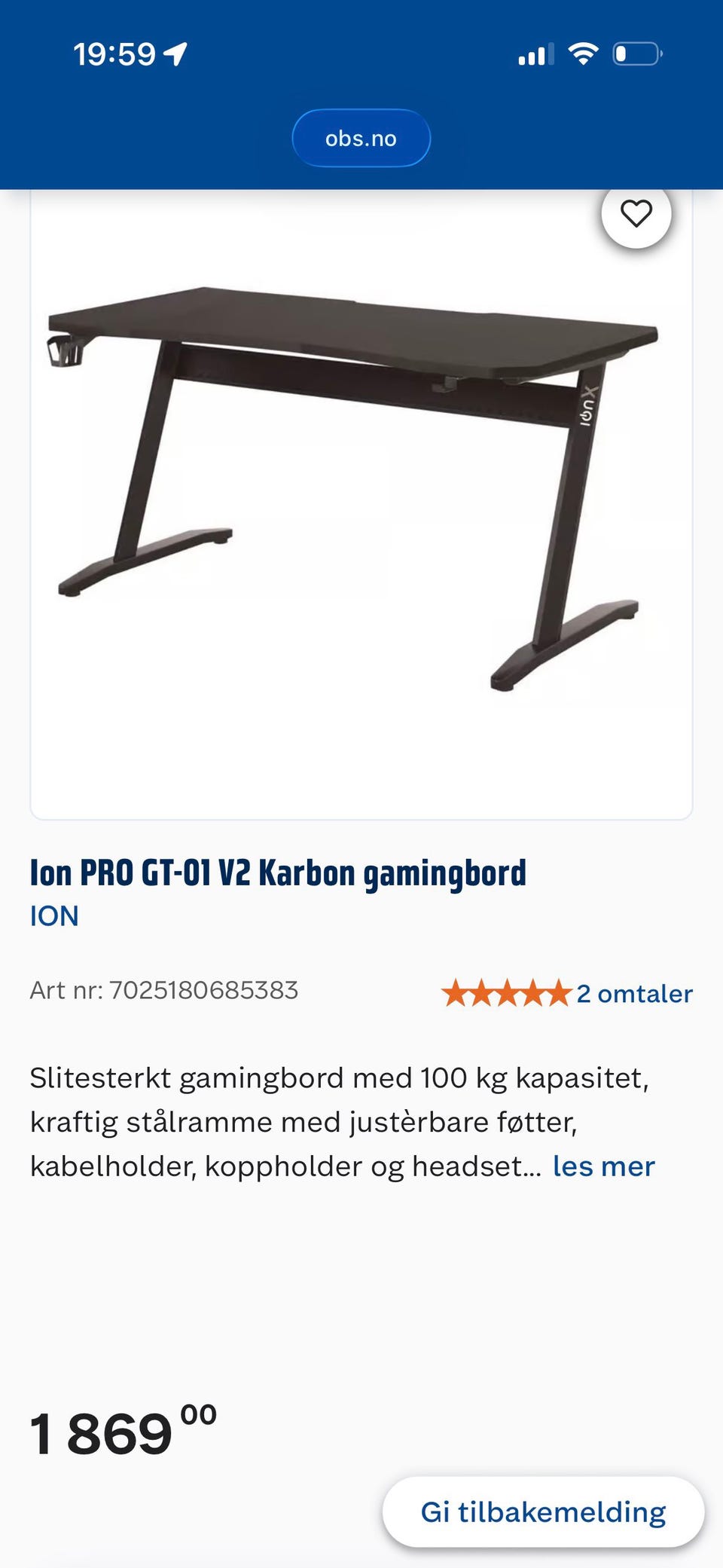Toggle the product as favorite
This screenshot has height=1568, width=723.
[636, 215]
